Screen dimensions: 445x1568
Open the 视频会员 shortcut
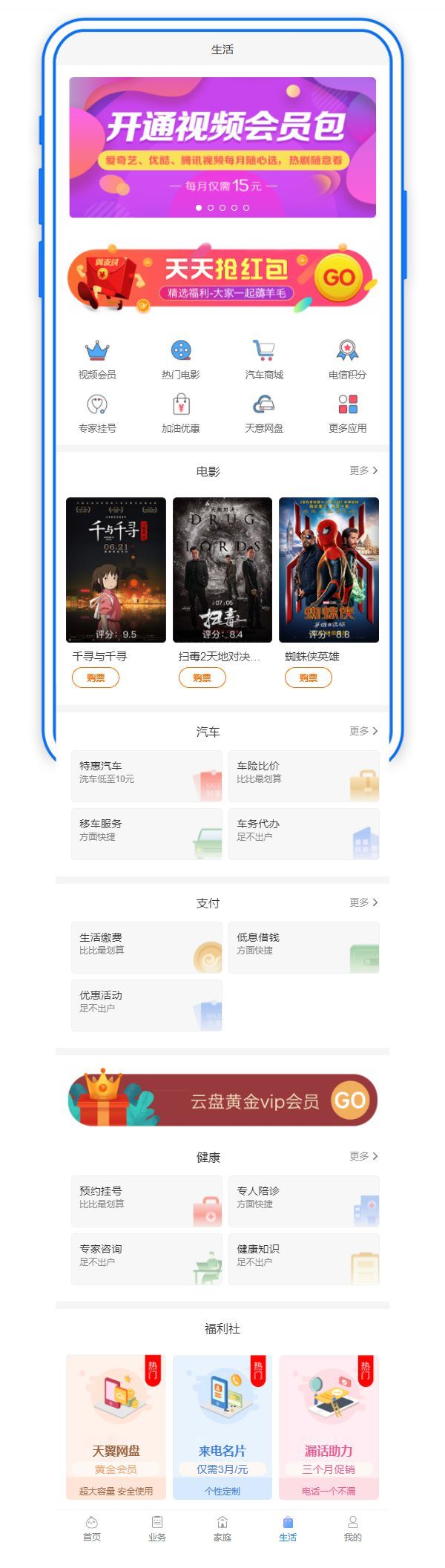point(97,359)
